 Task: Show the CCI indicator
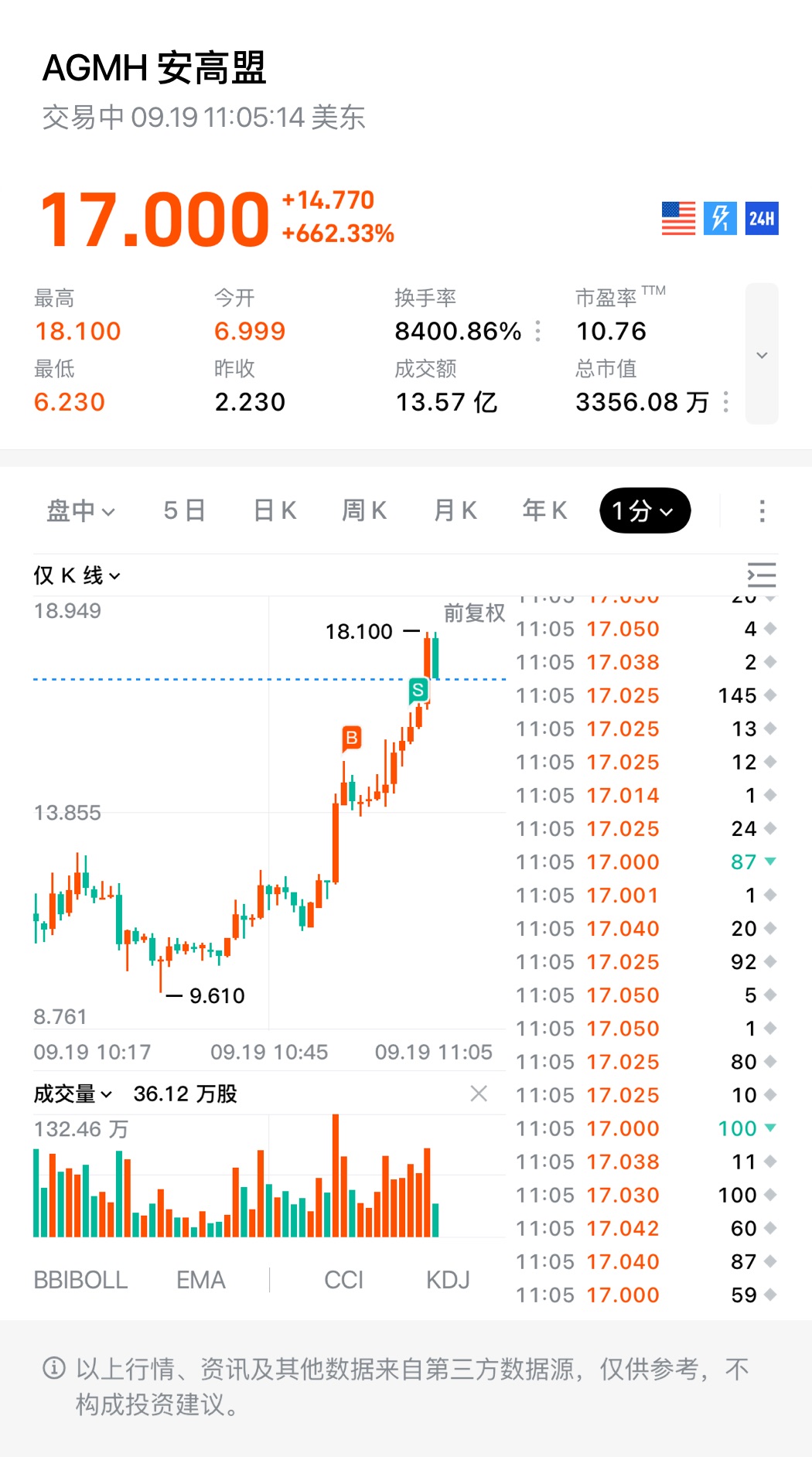(343, 1280)
